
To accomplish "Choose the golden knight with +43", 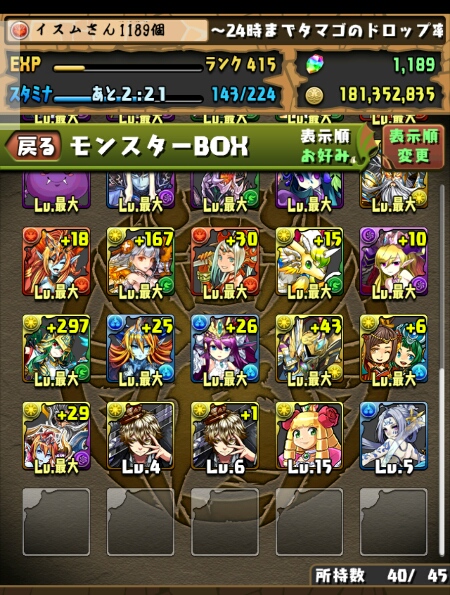I will (310, 349).
